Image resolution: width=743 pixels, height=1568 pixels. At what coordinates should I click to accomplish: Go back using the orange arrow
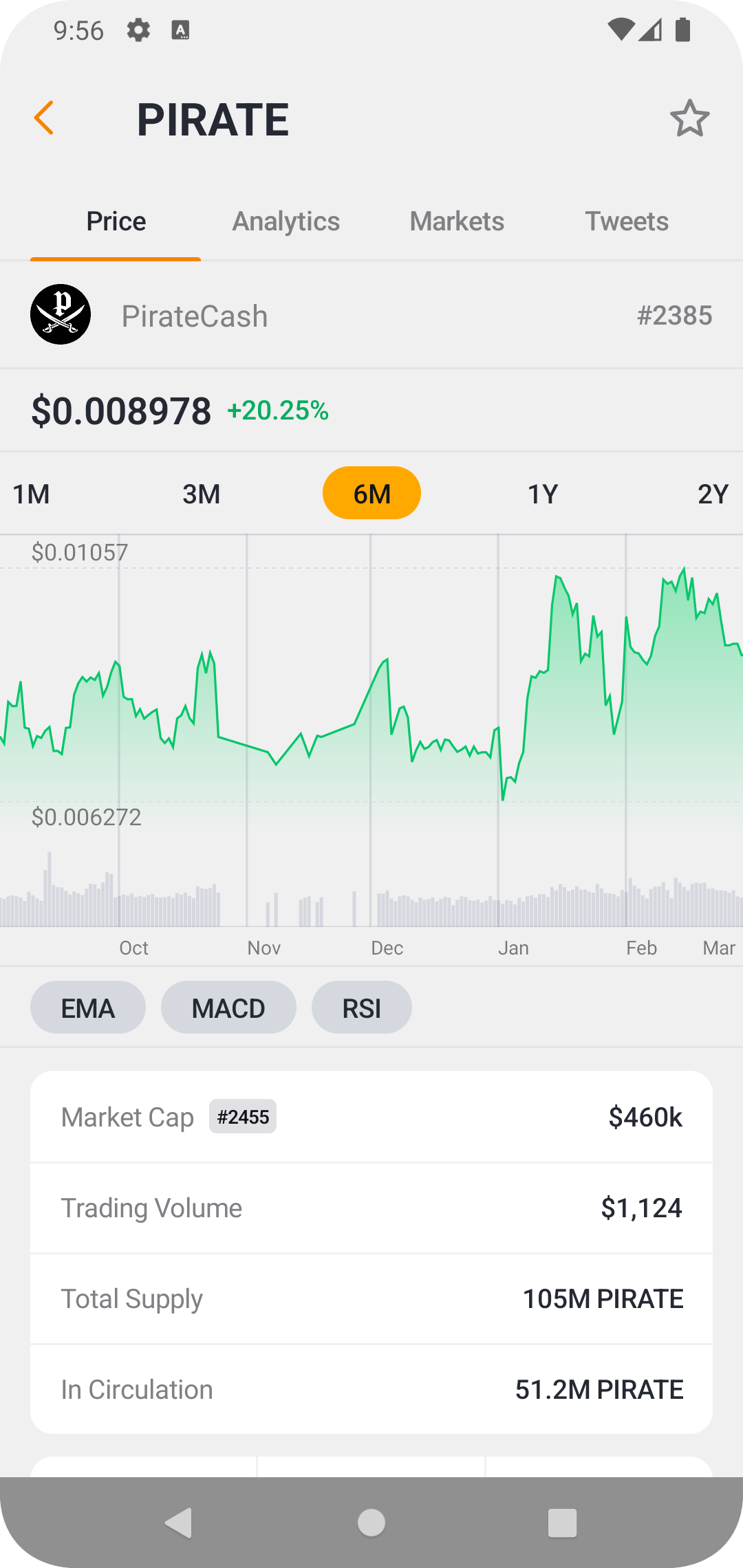coord(44,118)
